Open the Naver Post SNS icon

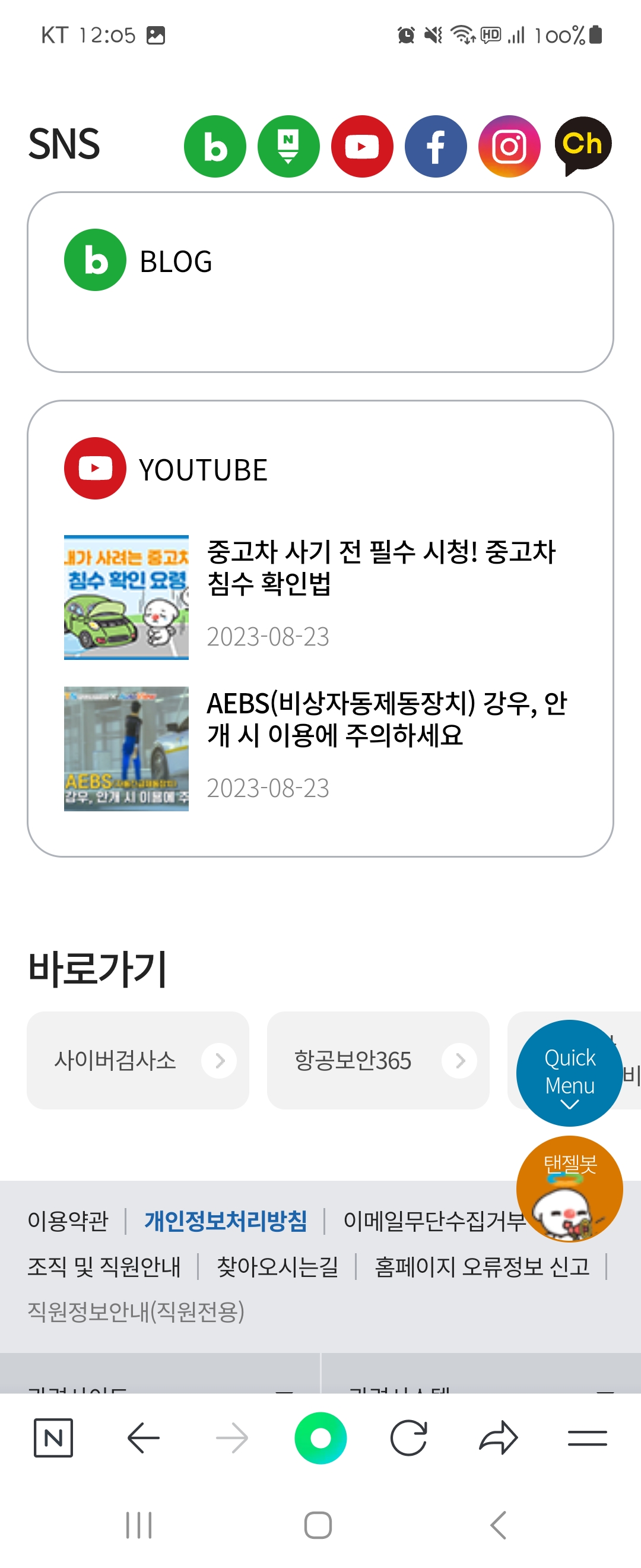[x=288, y=146]
